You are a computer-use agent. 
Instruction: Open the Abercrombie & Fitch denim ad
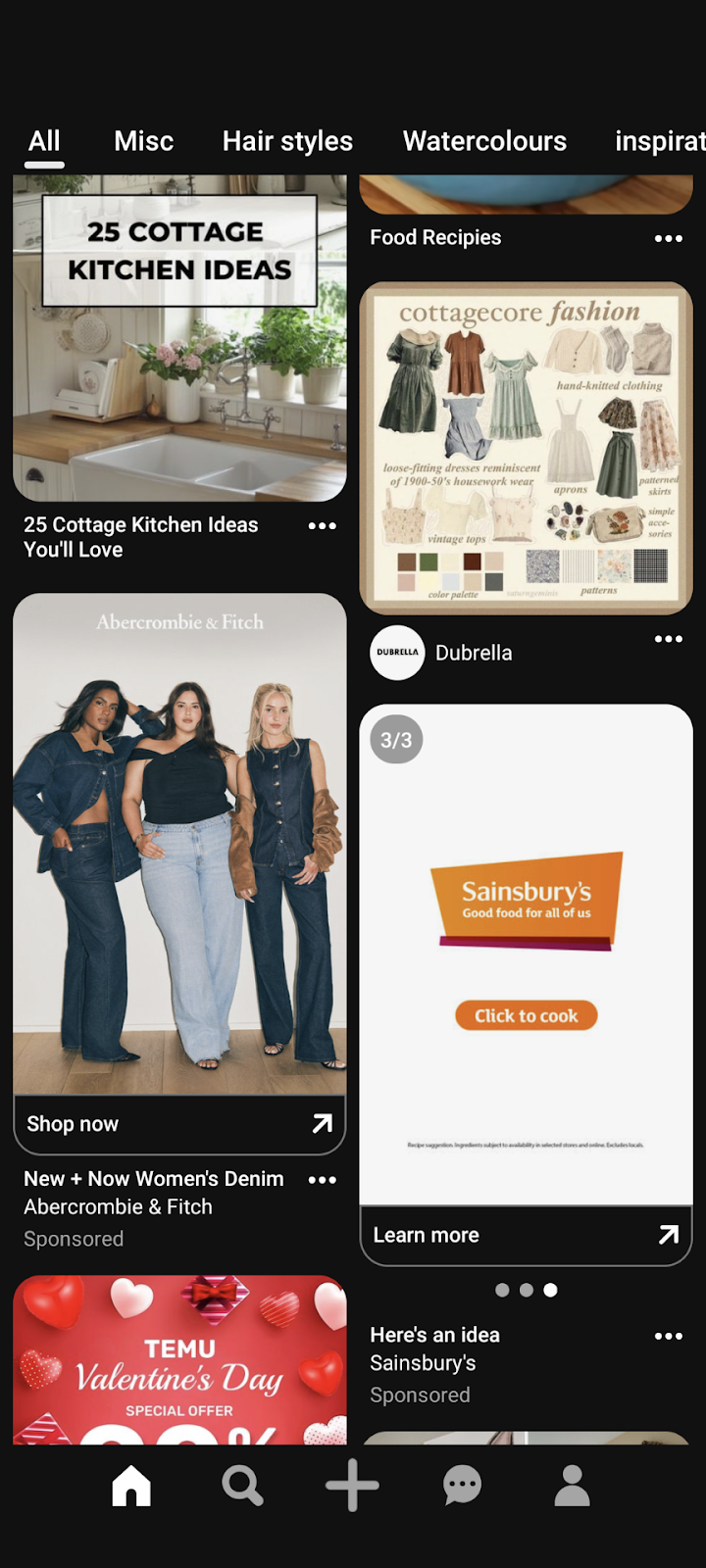click(179, 843)
